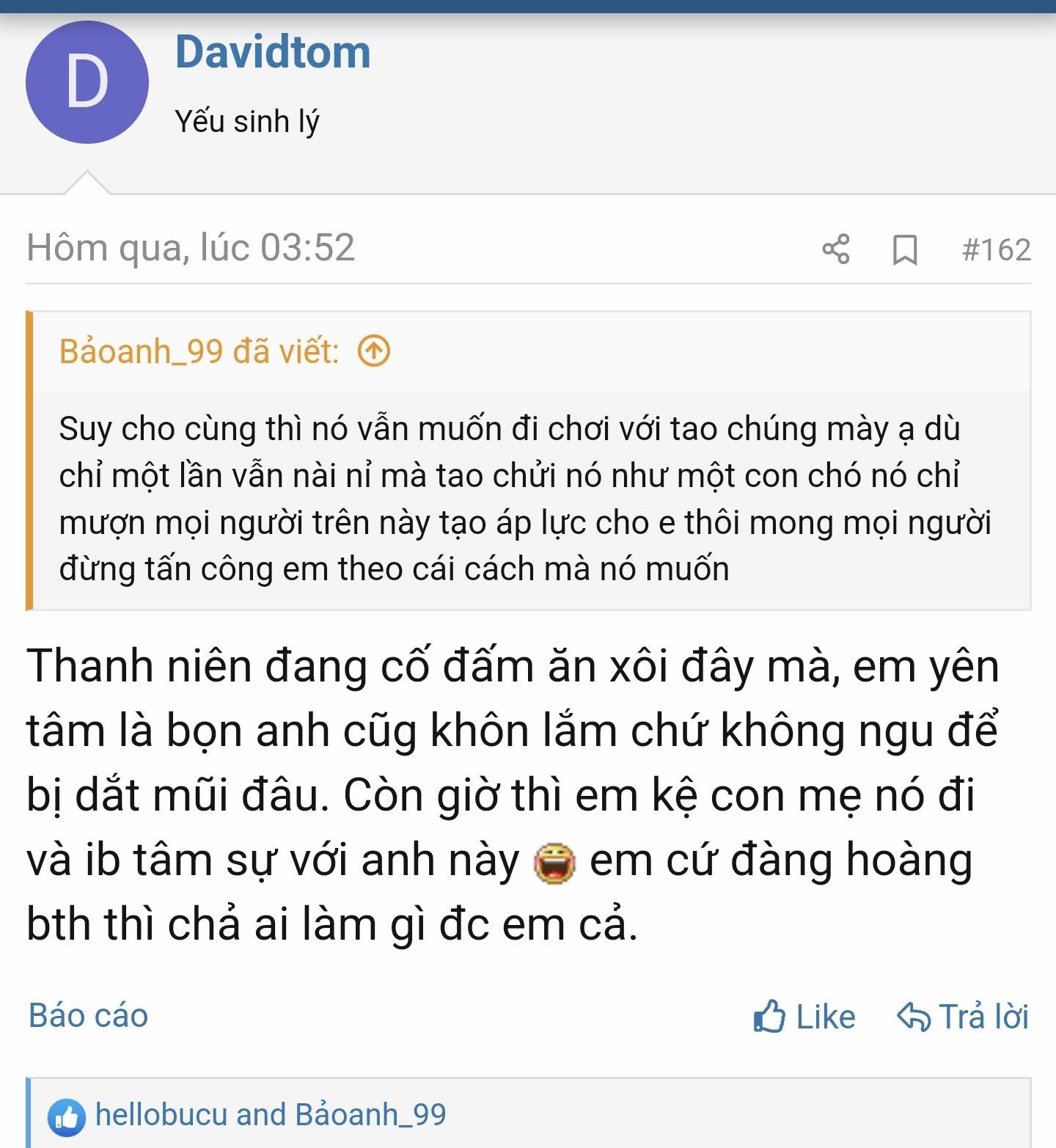Share this post
Viewport: 1056px width, 1148px height.
click(x=836, y=249)
